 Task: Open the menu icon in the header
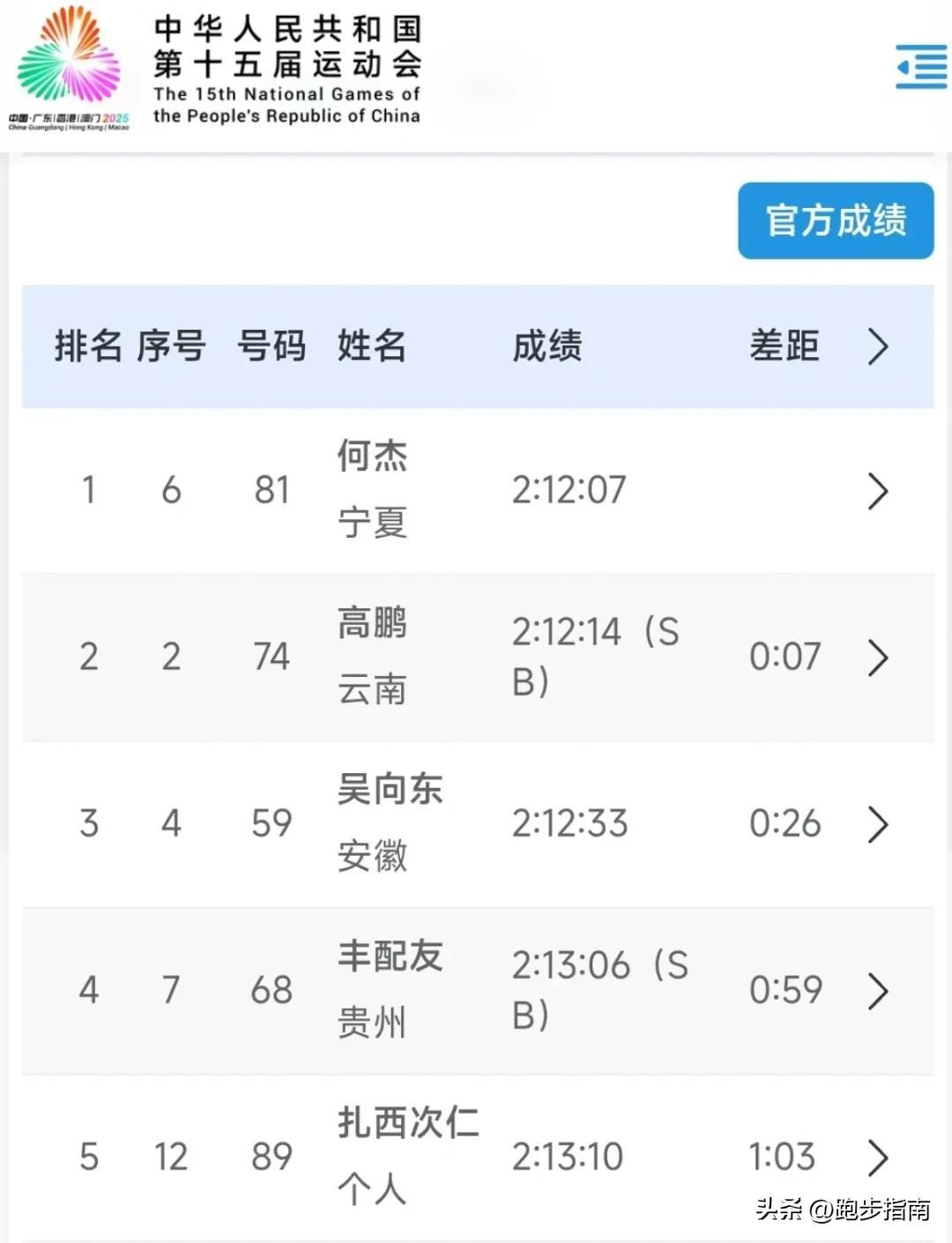tap(920, 67)
